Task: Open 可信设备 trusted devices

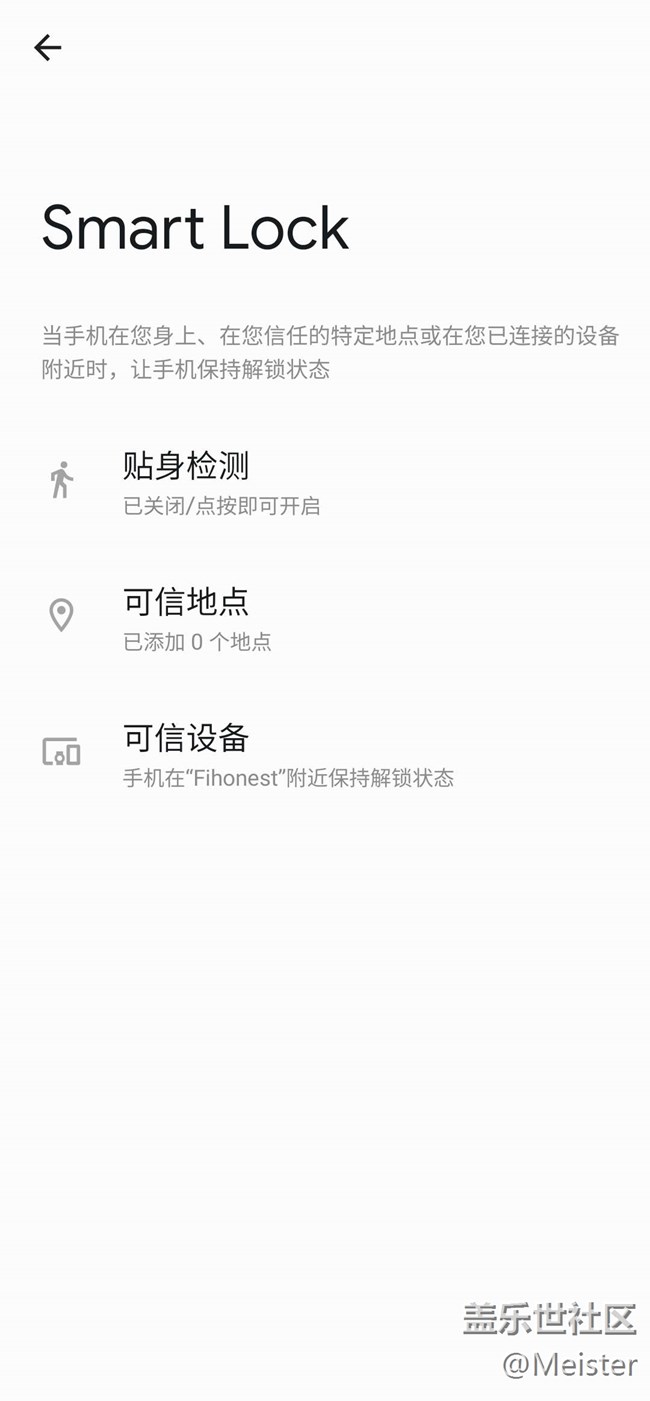Action: point(186,753)
